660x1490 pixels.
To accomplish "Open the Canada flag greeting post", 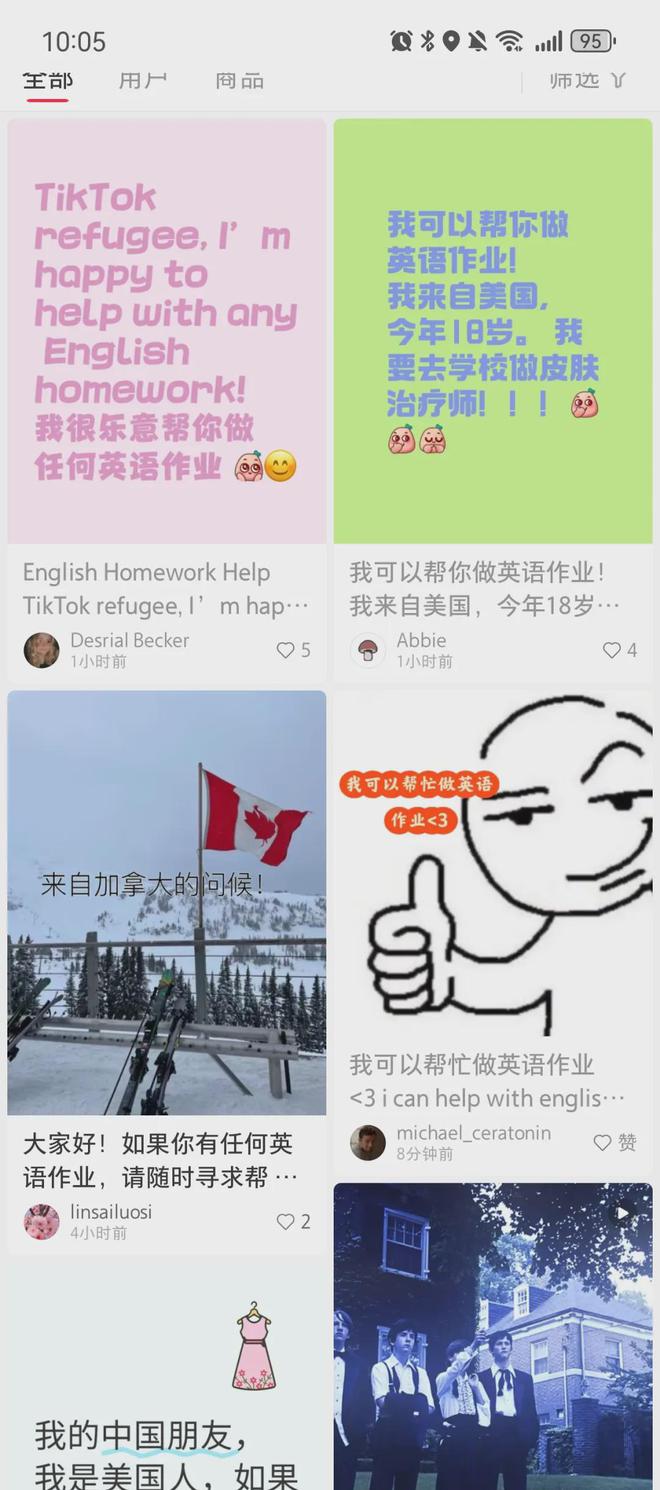I will [167, 902].
